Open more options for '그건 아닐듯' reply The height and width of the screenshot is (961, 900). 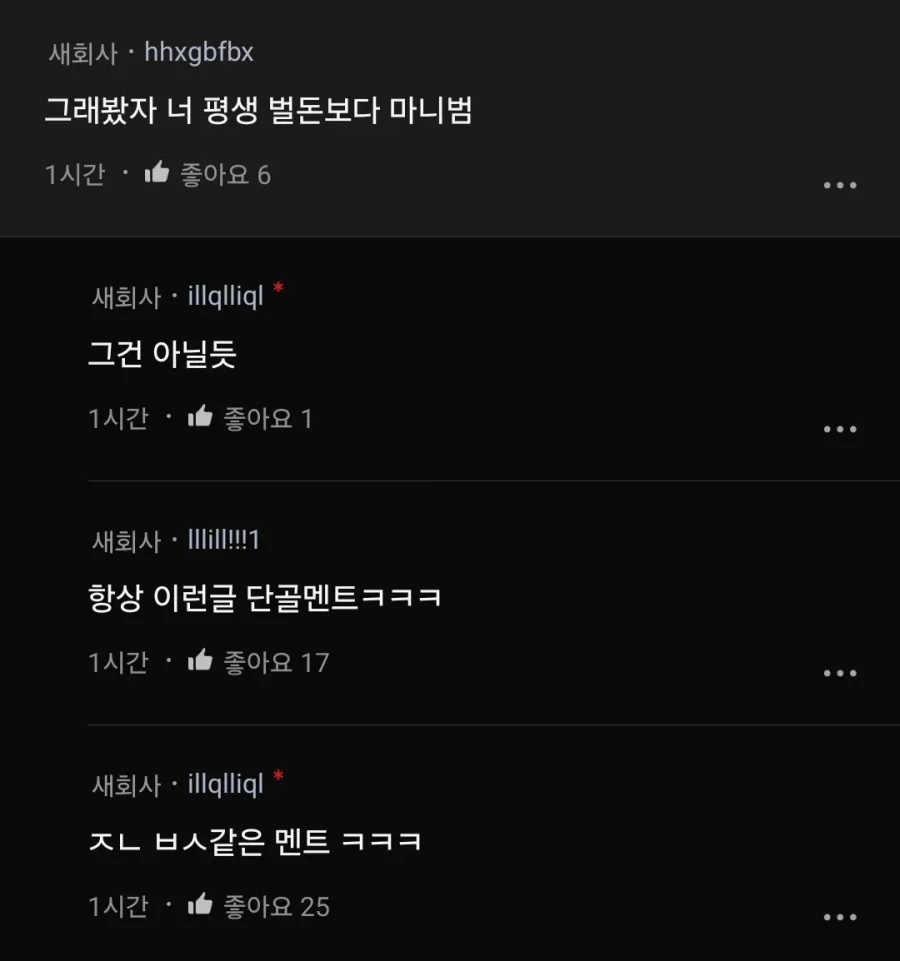[839, 430]
